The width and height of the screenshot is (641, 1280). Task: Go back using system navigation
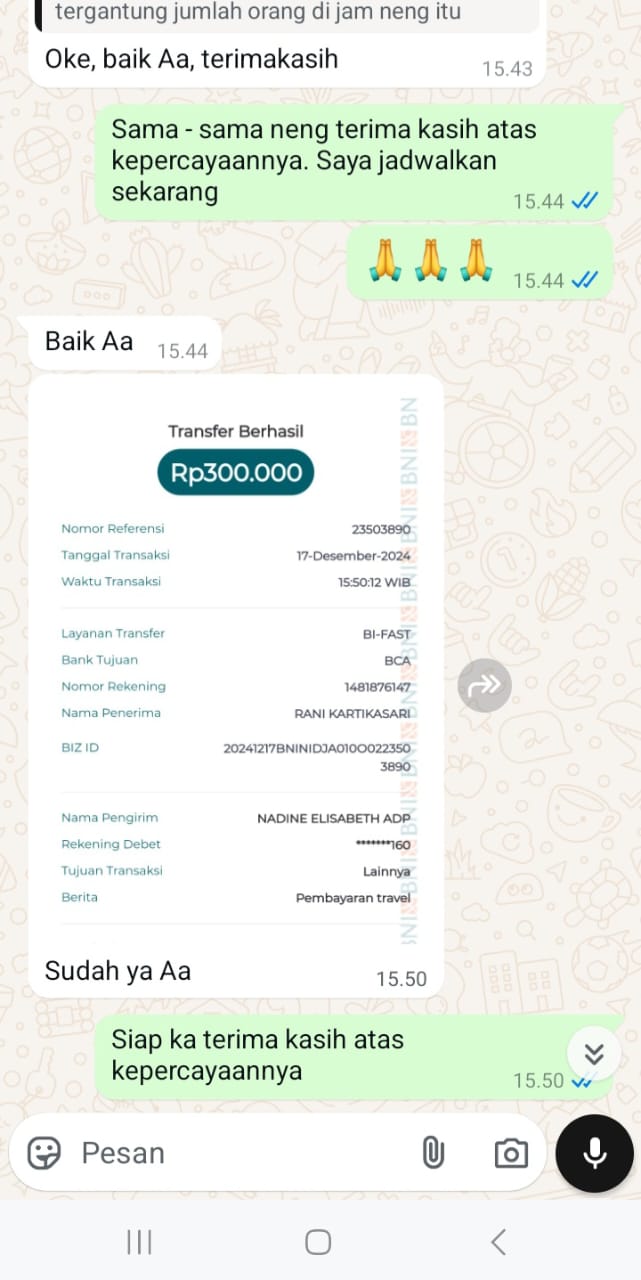click(498, 1242)
